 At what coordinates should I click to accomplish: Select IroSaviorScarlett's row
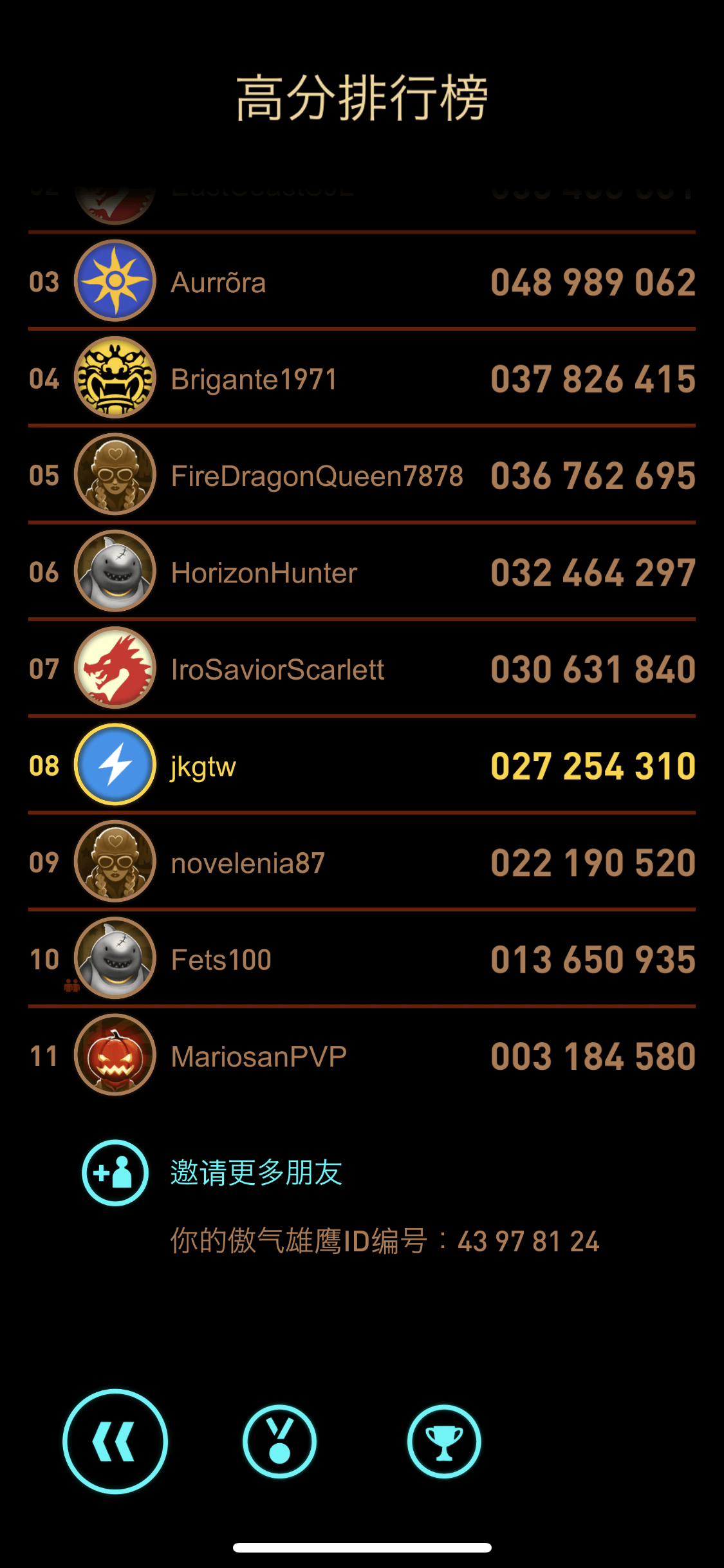362,668
